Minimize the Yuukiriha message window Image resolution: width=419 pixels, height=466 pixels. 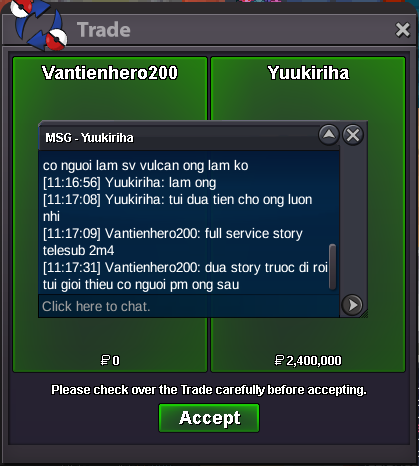tap(329, 135)
